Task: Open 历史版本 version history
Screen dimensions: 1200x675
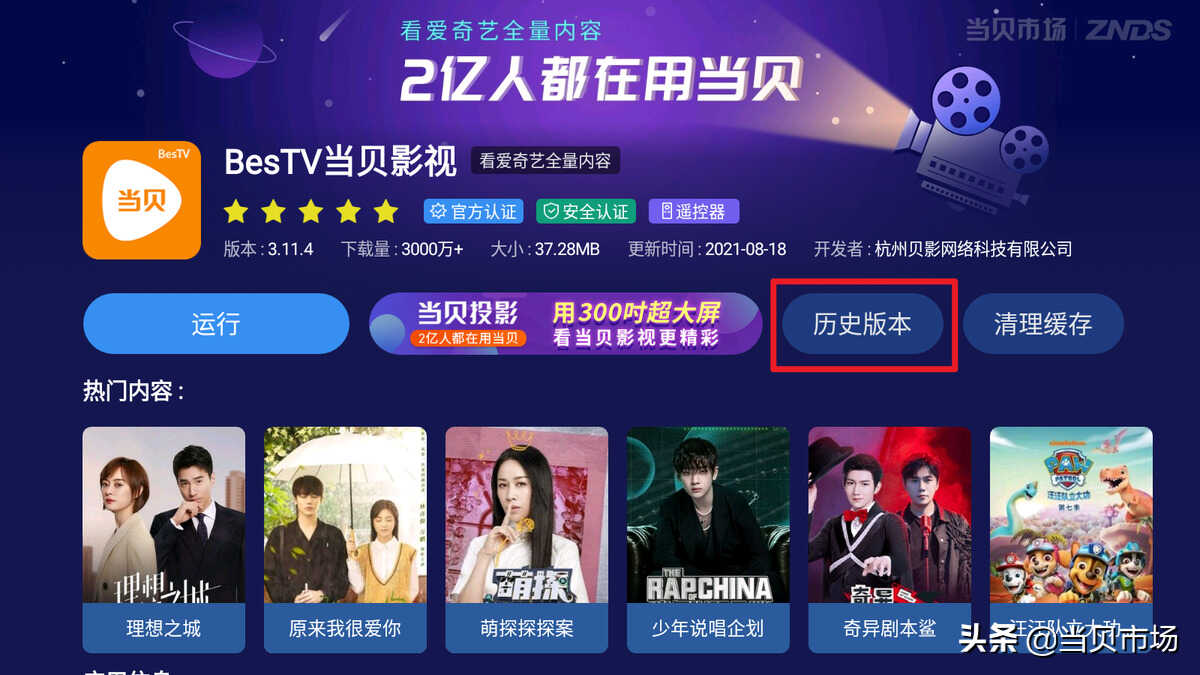Action: click(862, 324)
